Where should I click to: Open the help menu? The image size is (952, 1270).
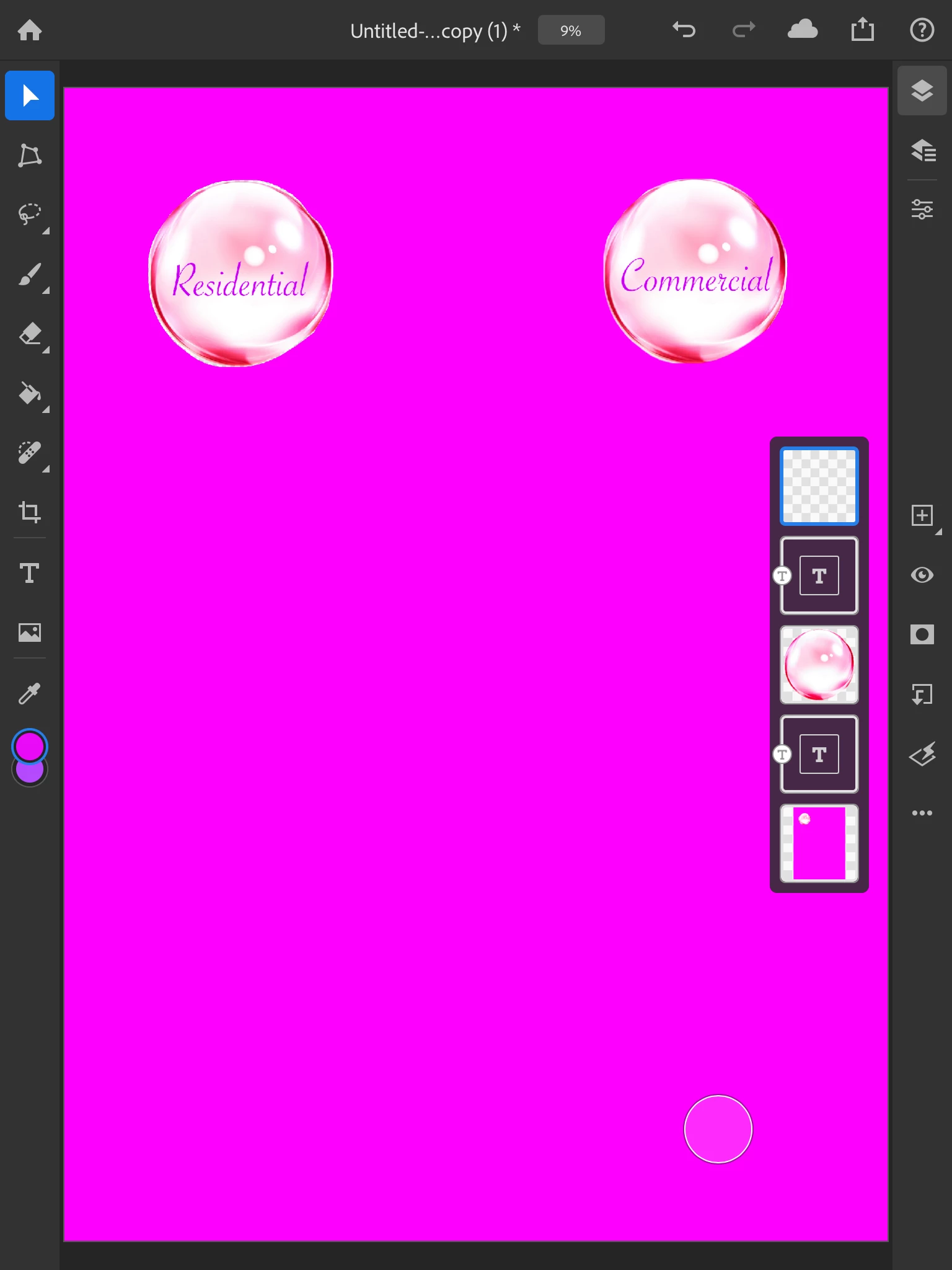[x=922, y=30]
